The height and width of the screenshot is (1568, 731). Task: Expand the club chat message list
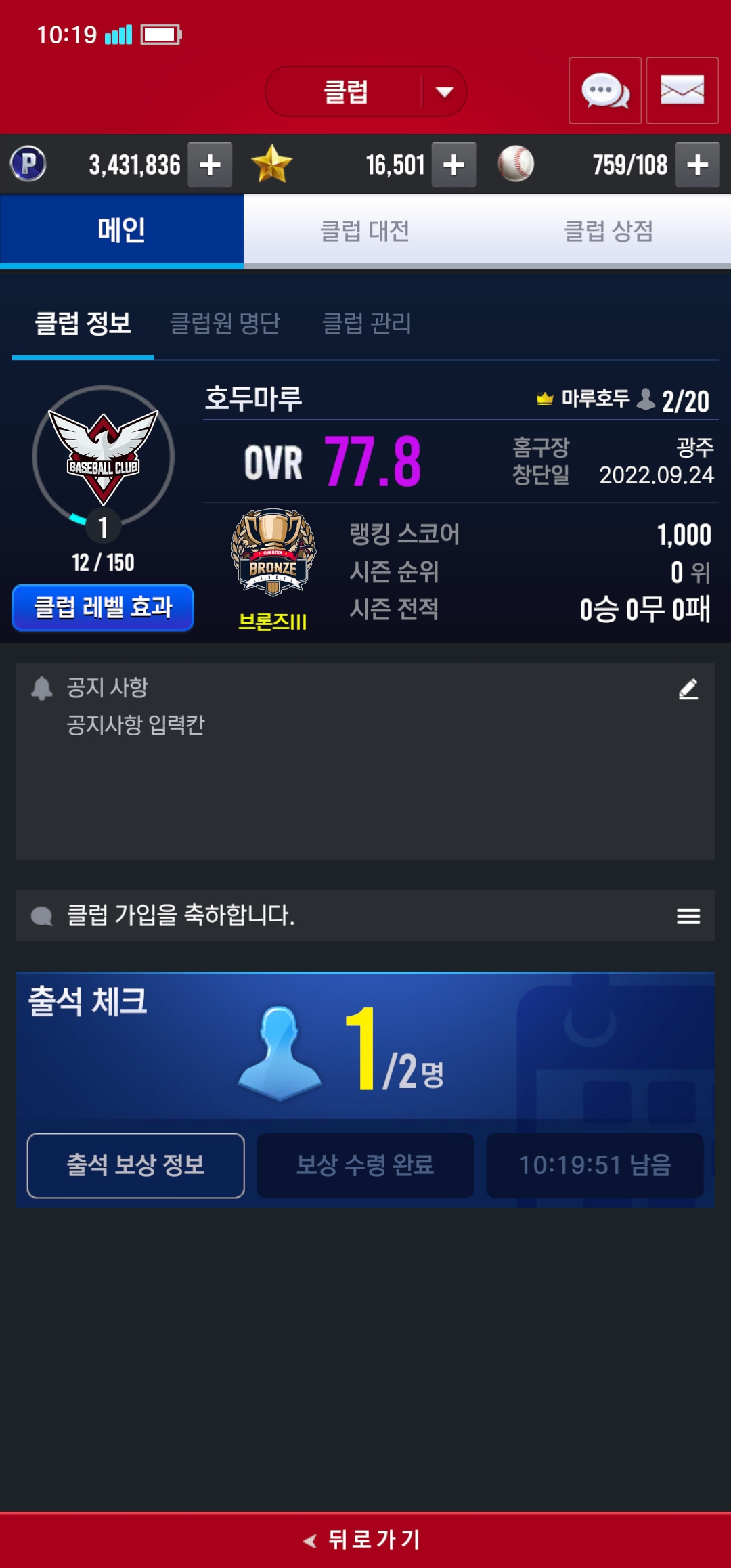tap(688, 916)
